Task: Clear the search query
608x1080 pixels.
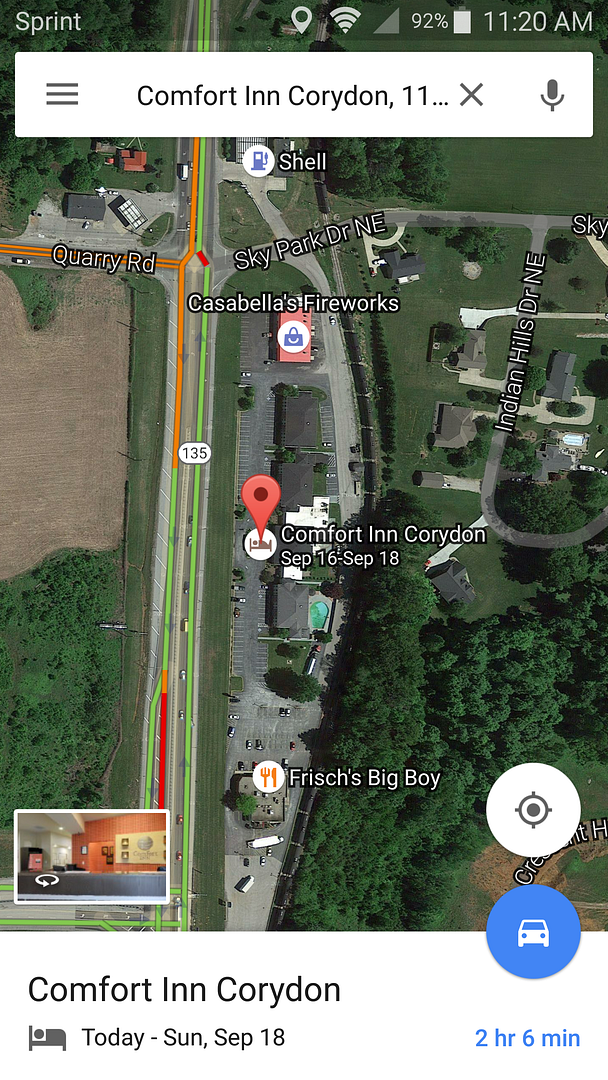Action: [x=471, y=95]
